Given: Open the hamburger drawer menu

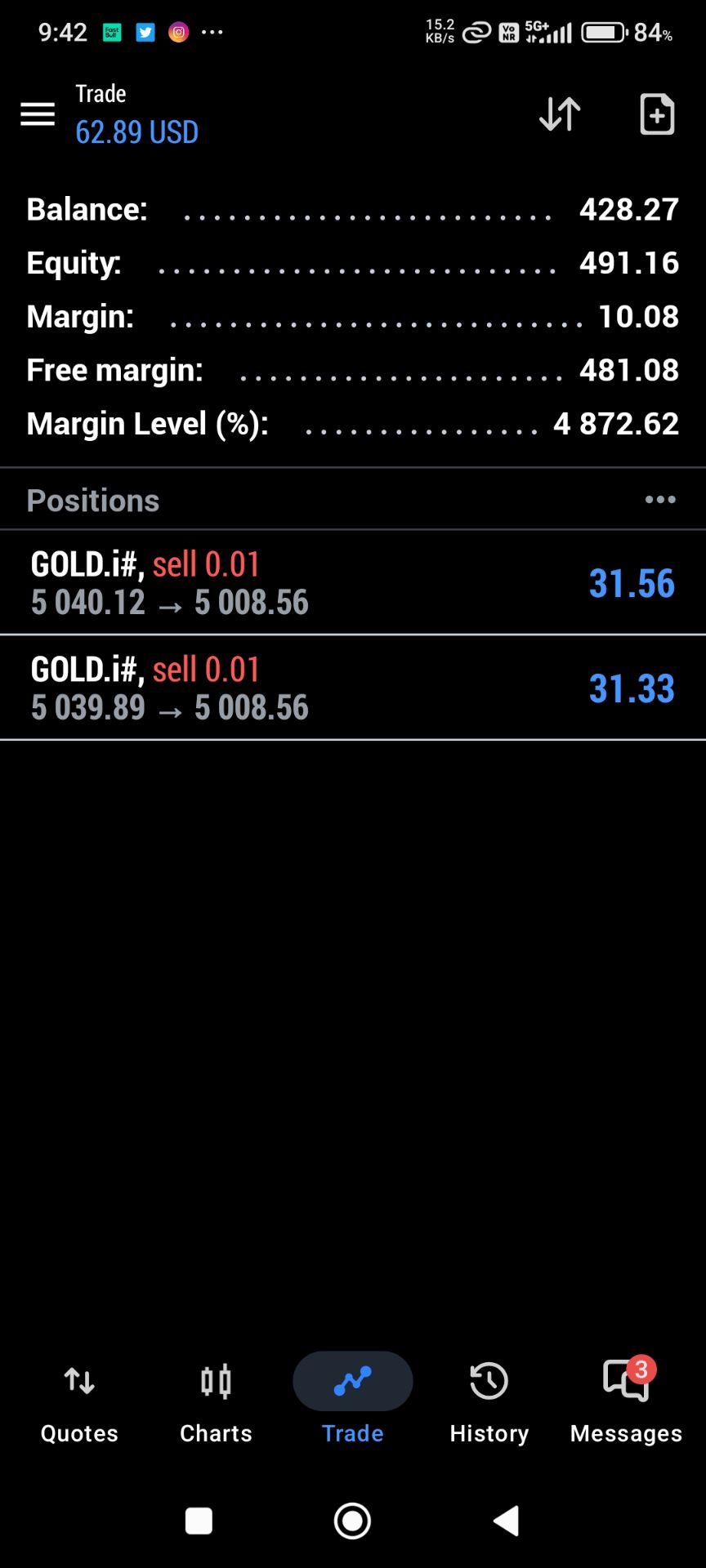Looking at the screenshot, I should tap(38, 114).
